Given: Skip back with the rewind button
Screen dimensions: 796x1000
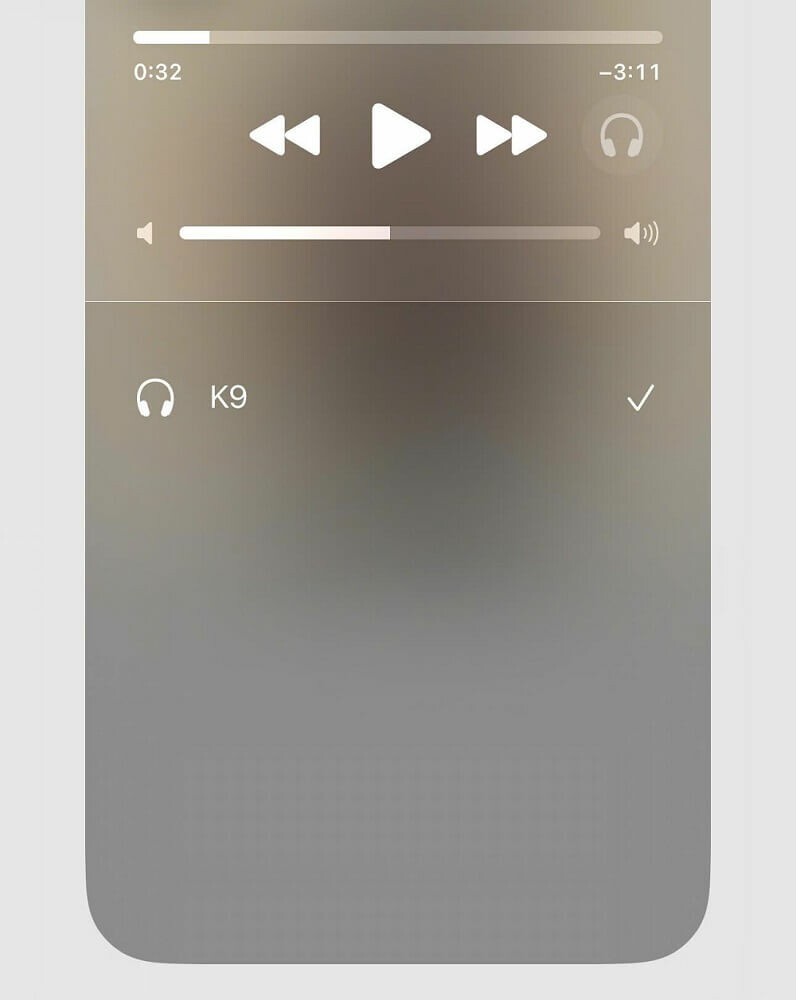Looking at the screenshot, I should (285, 135).
